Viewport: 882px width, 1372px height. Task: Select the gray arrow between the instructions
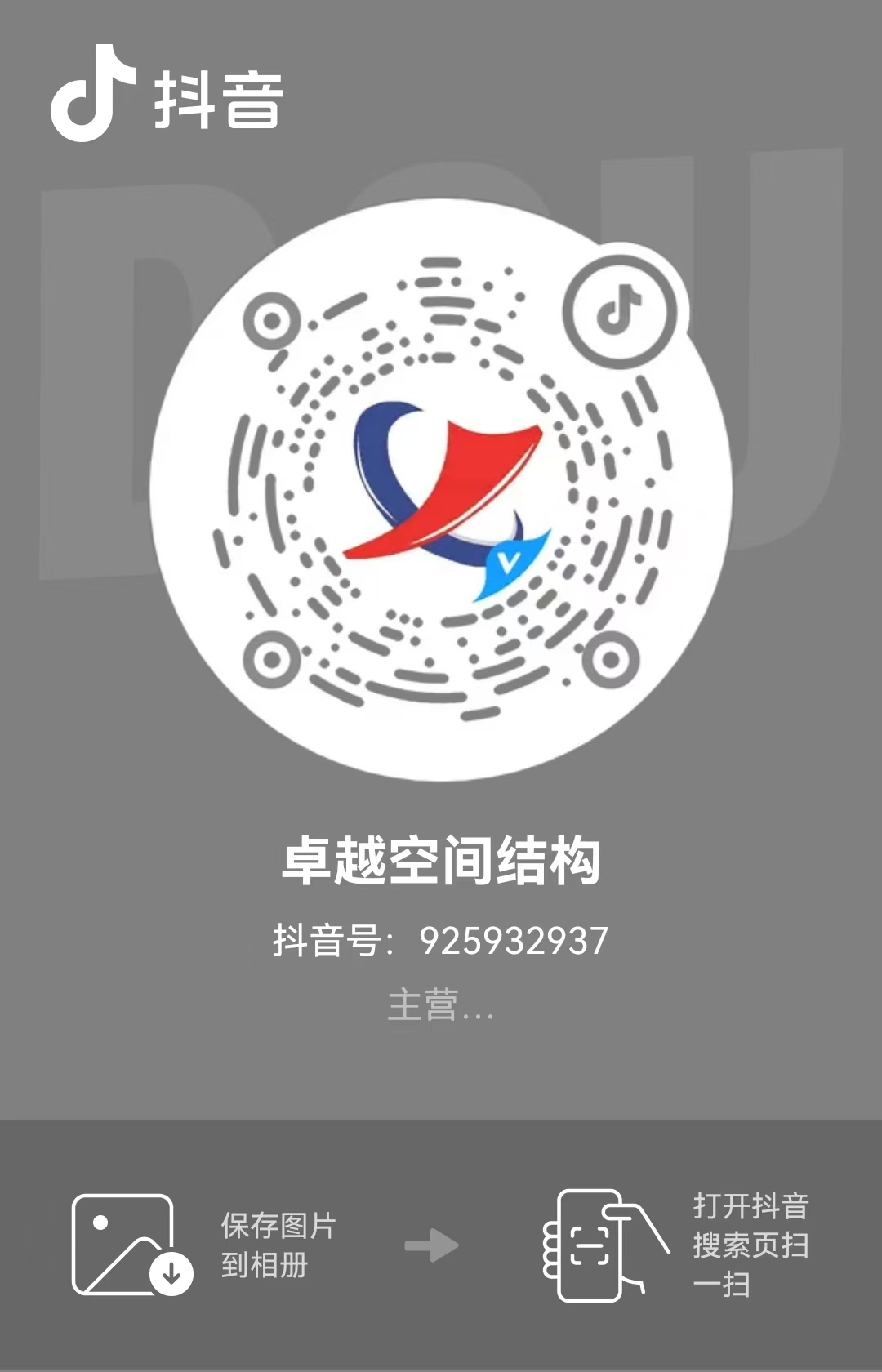(431, 1245)
